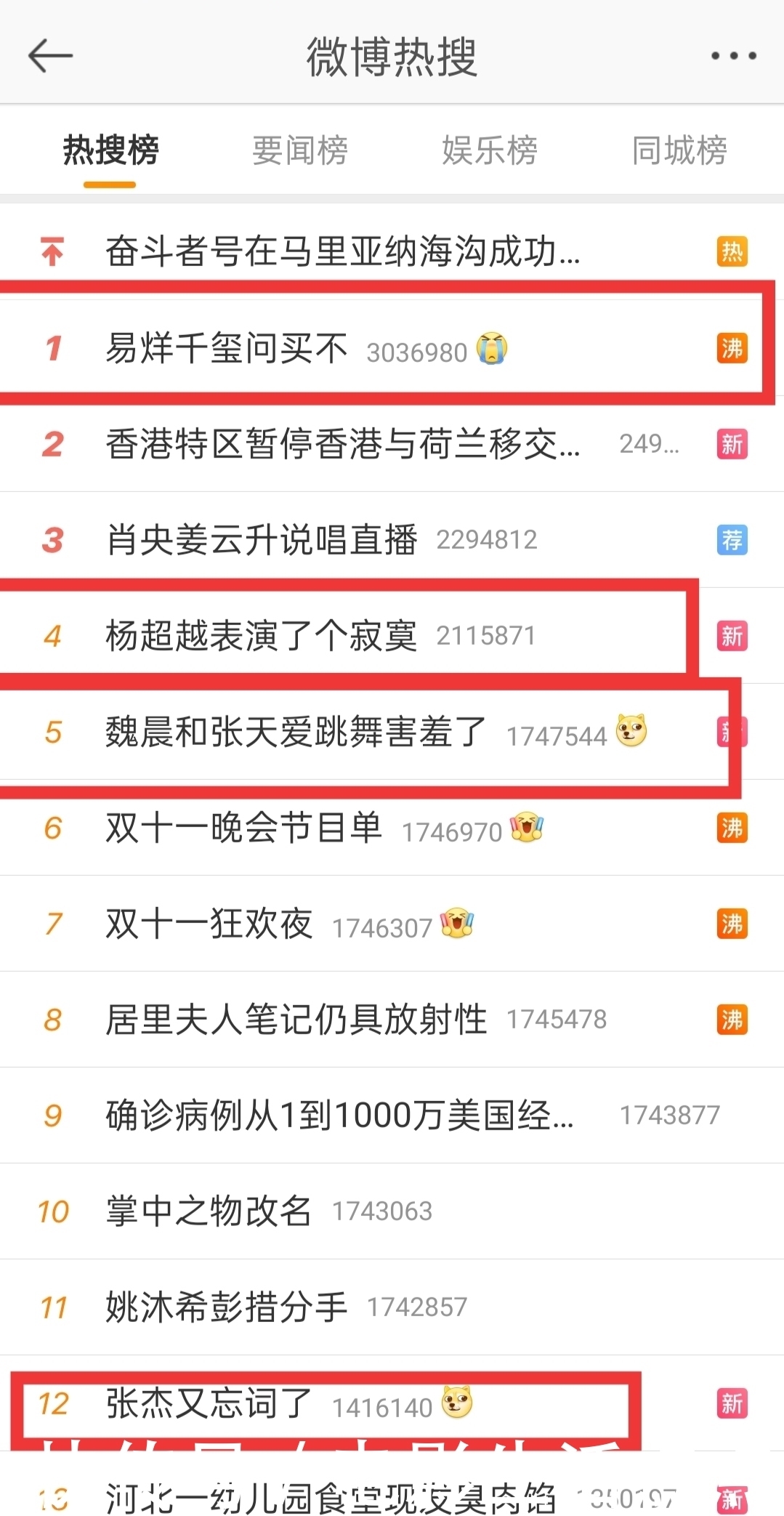Click the 荐 badge on 肖央姜云升说唱直播
The width and height of the screenshot is (784, 1516).
[x=732, y=539]
